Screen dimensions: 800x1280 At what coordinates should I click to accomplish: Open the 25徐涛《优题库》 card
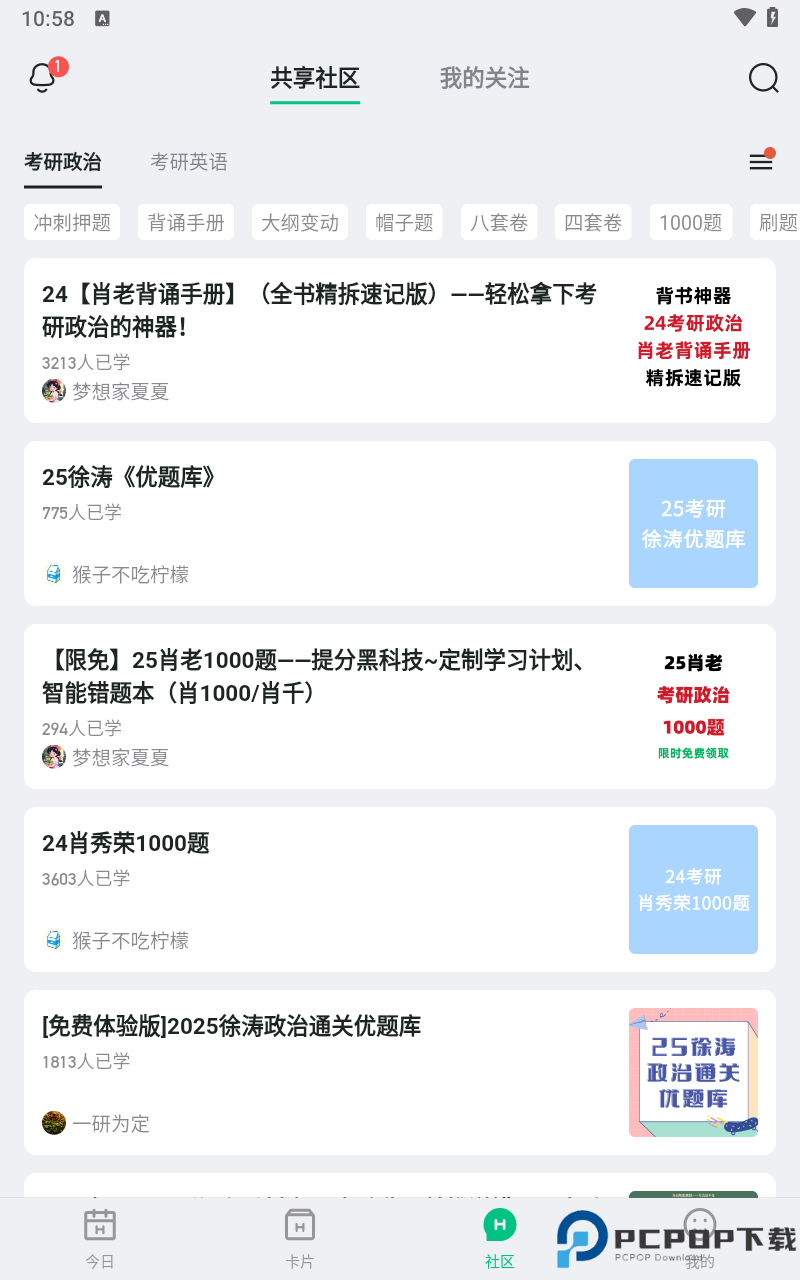coord(320,523)
